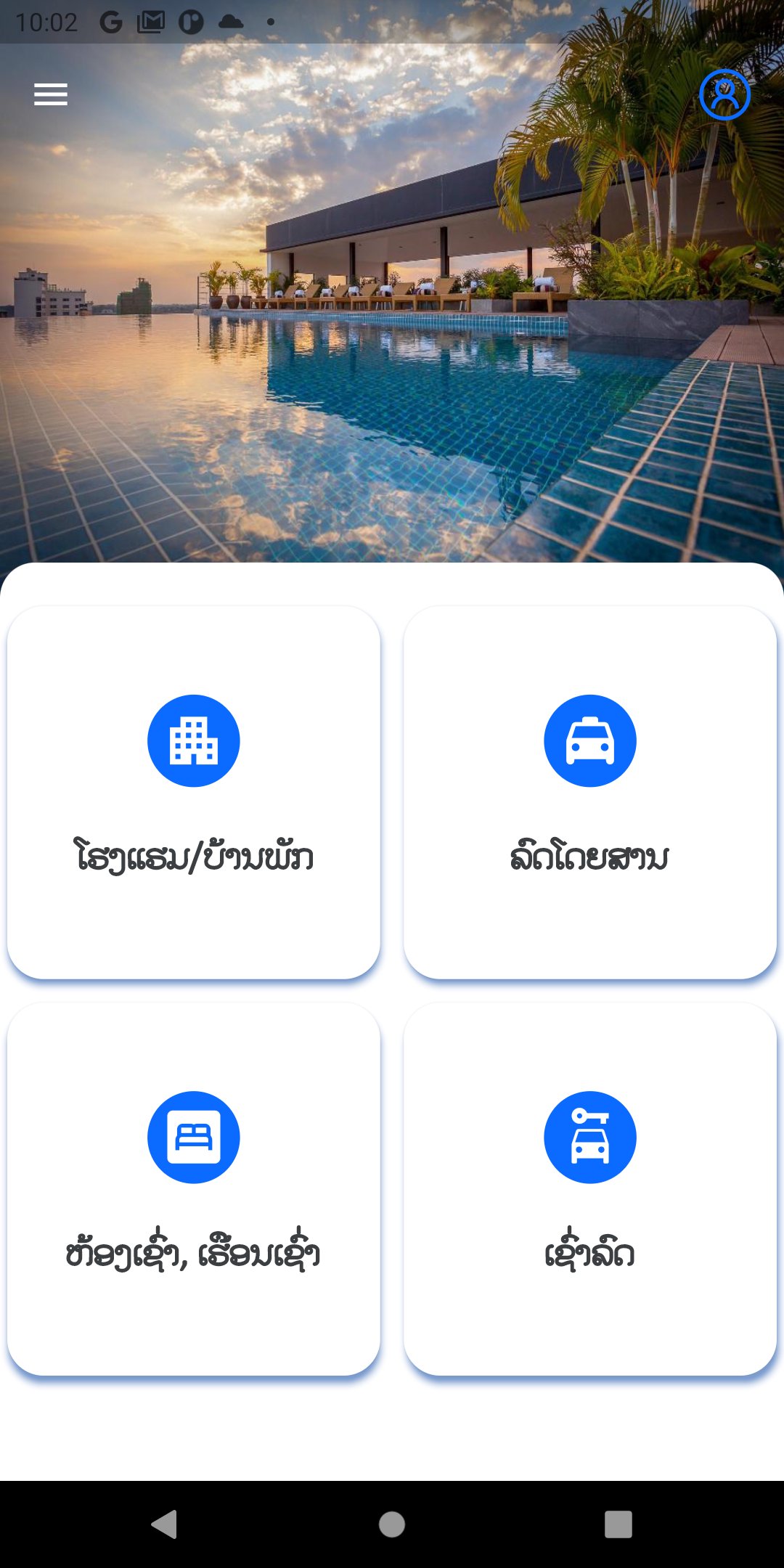Tap the car key icon for vehicle rental
Image resolution: width=784 pixels, height=1568 pixels.
(x=590, y=1138)
